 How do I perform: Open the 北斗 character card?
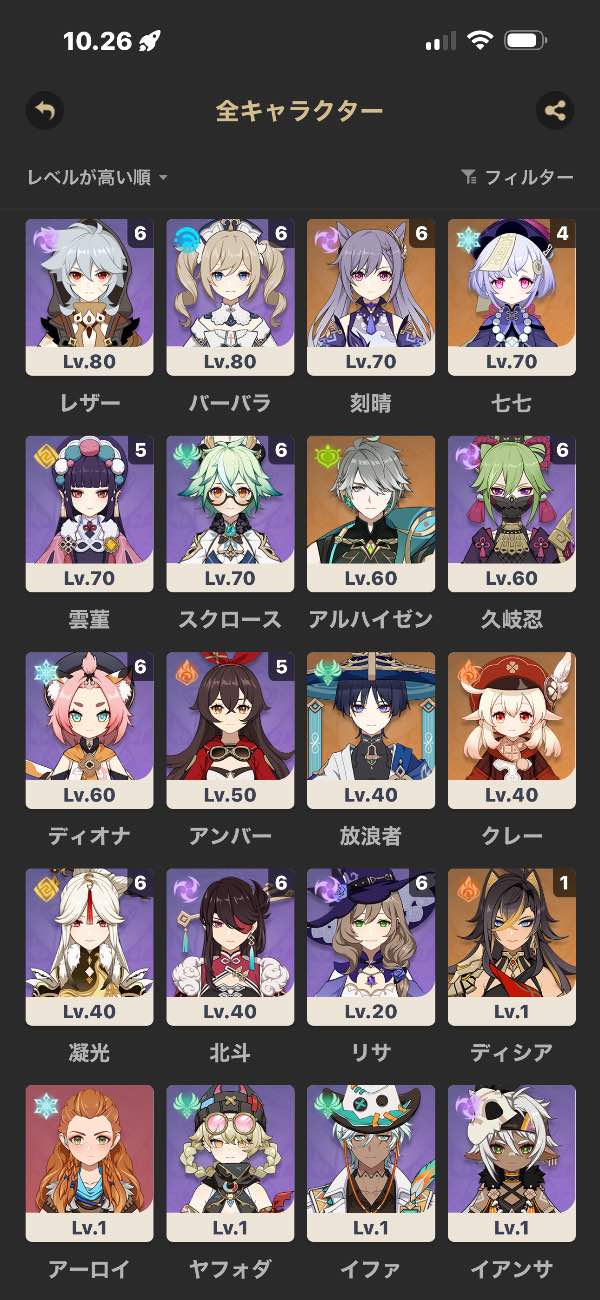click(230, 947)
